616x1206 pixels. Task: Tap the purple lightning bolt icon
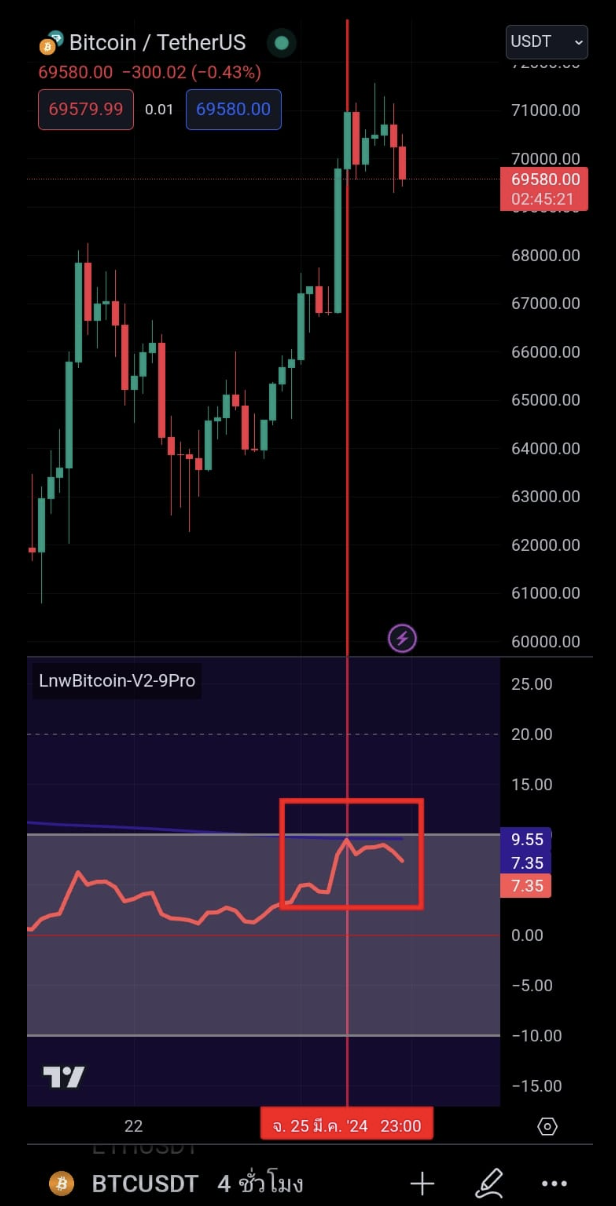402,638
